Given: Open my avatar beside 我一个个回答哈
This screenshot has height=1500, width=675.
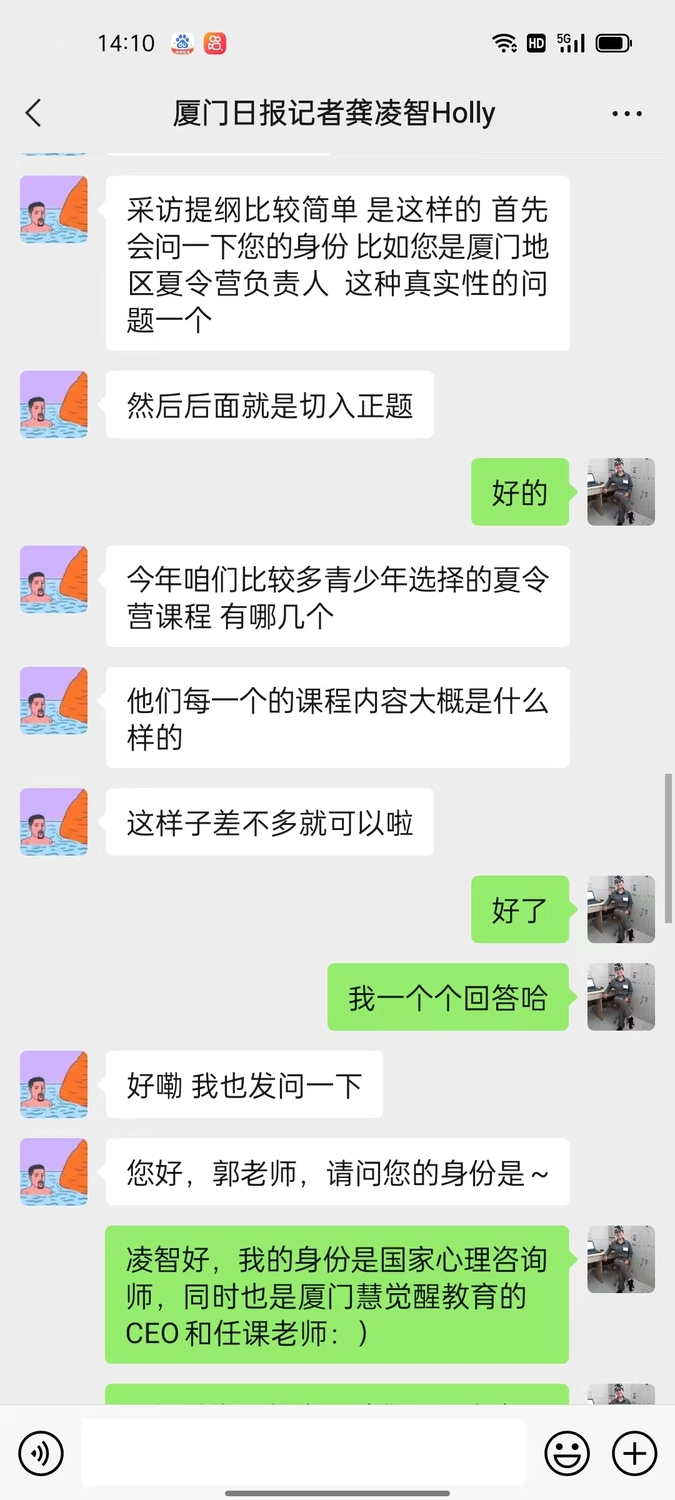Looking at the screenshot, I should pos(621,997).
